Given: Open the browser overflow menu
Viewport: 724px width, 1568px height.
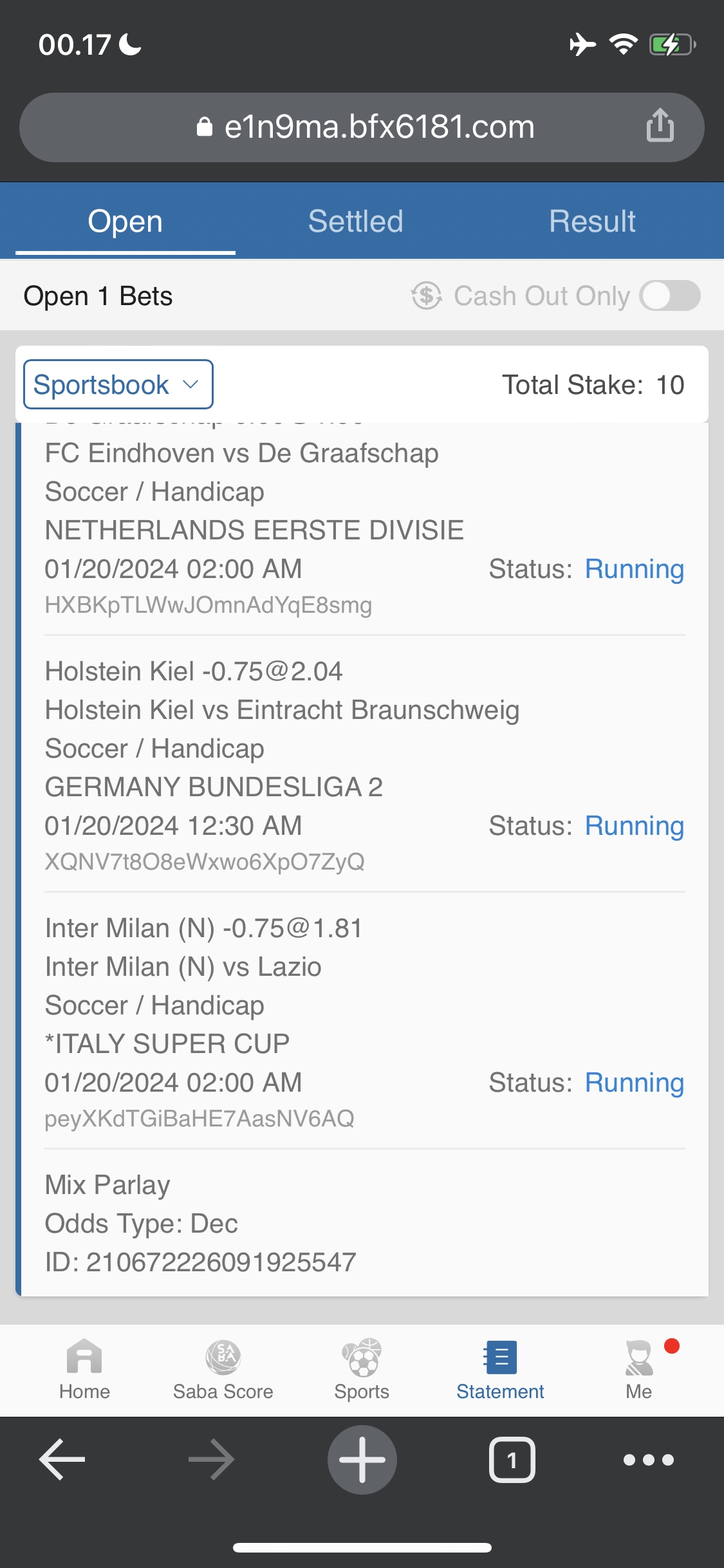Looking at the screenshot, I should click(x=648, y=1459).
